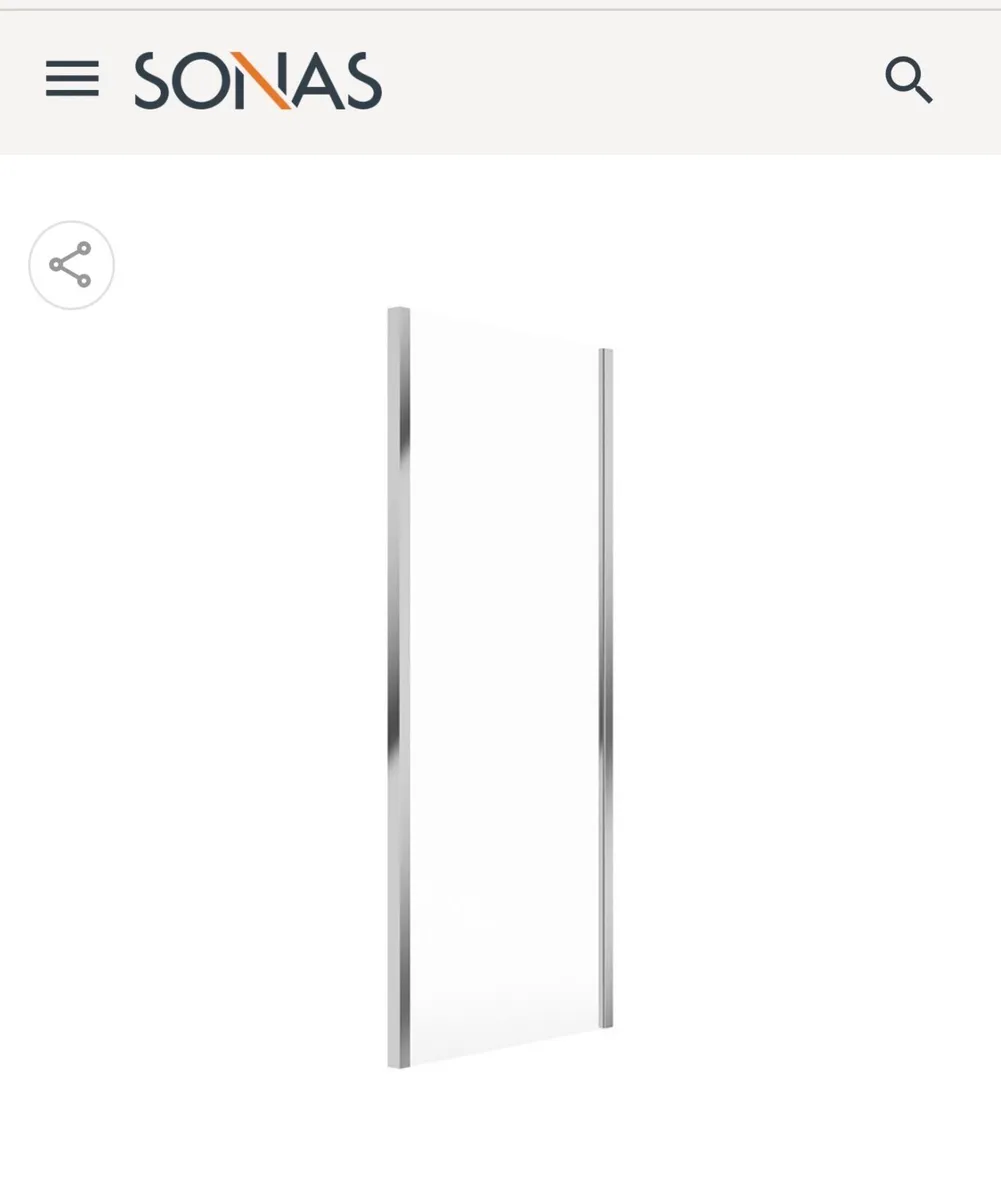Image resolution: width=1001 pixels, height=1200 pixels.
Task: Click the orange-accented SONAS brand mark
Action: click(256, 81)
